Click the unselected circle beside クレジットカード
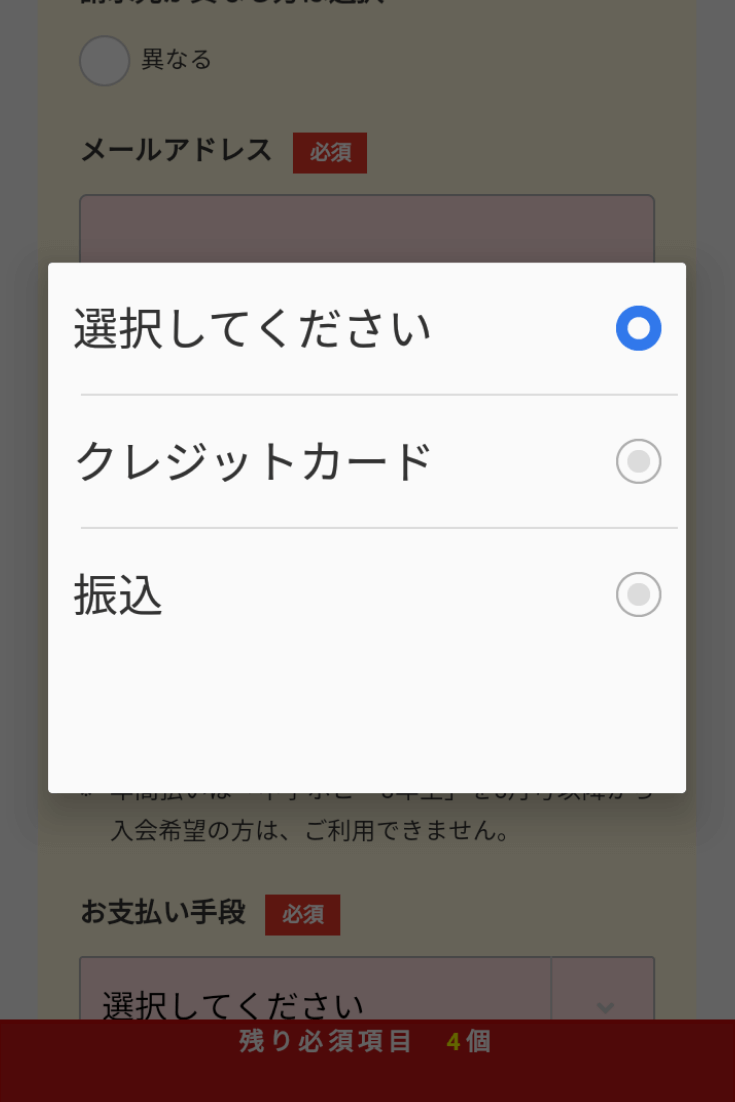735x1102 pixels. [x=638, y=462]
